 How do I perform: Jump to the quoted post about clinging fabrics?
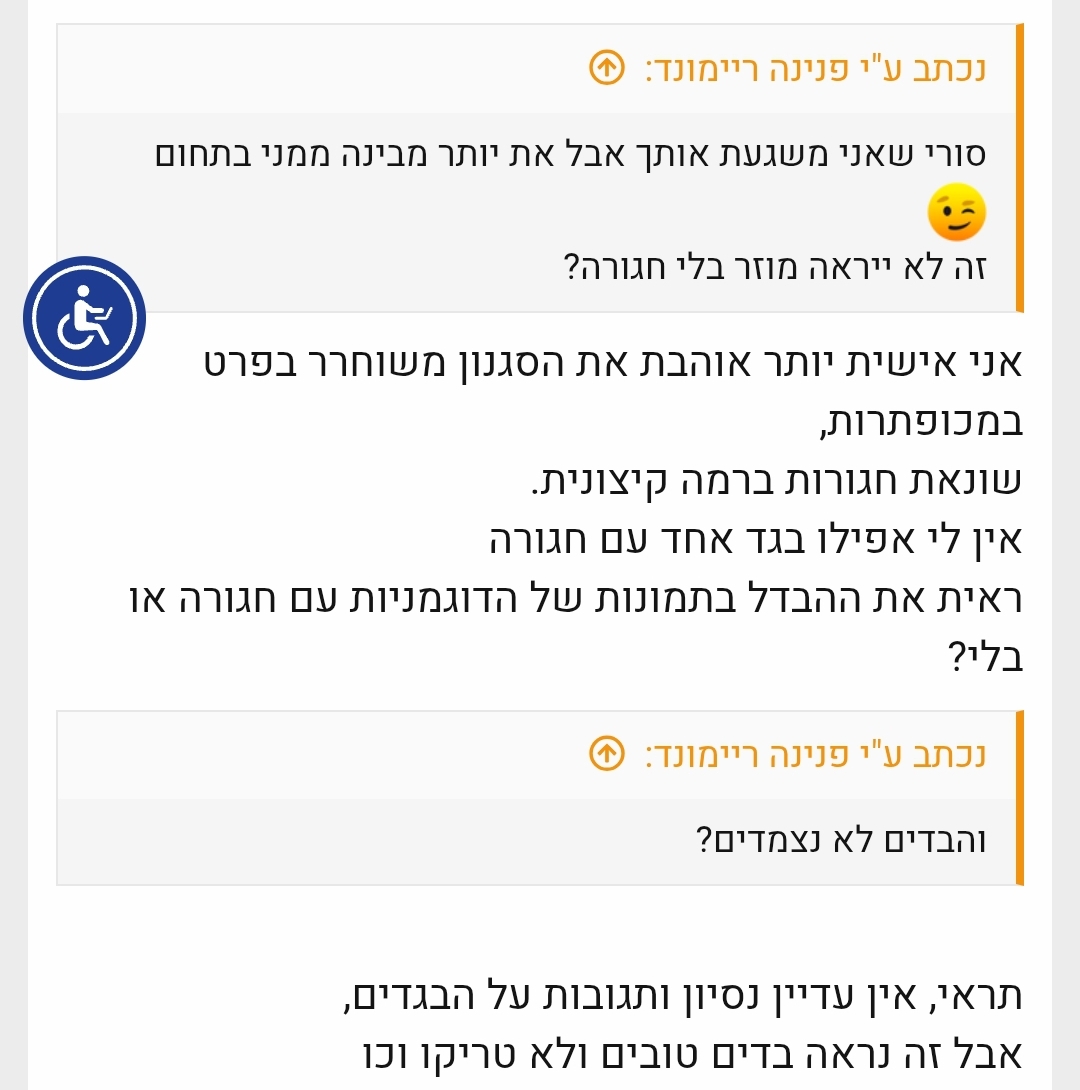[606, 754]
